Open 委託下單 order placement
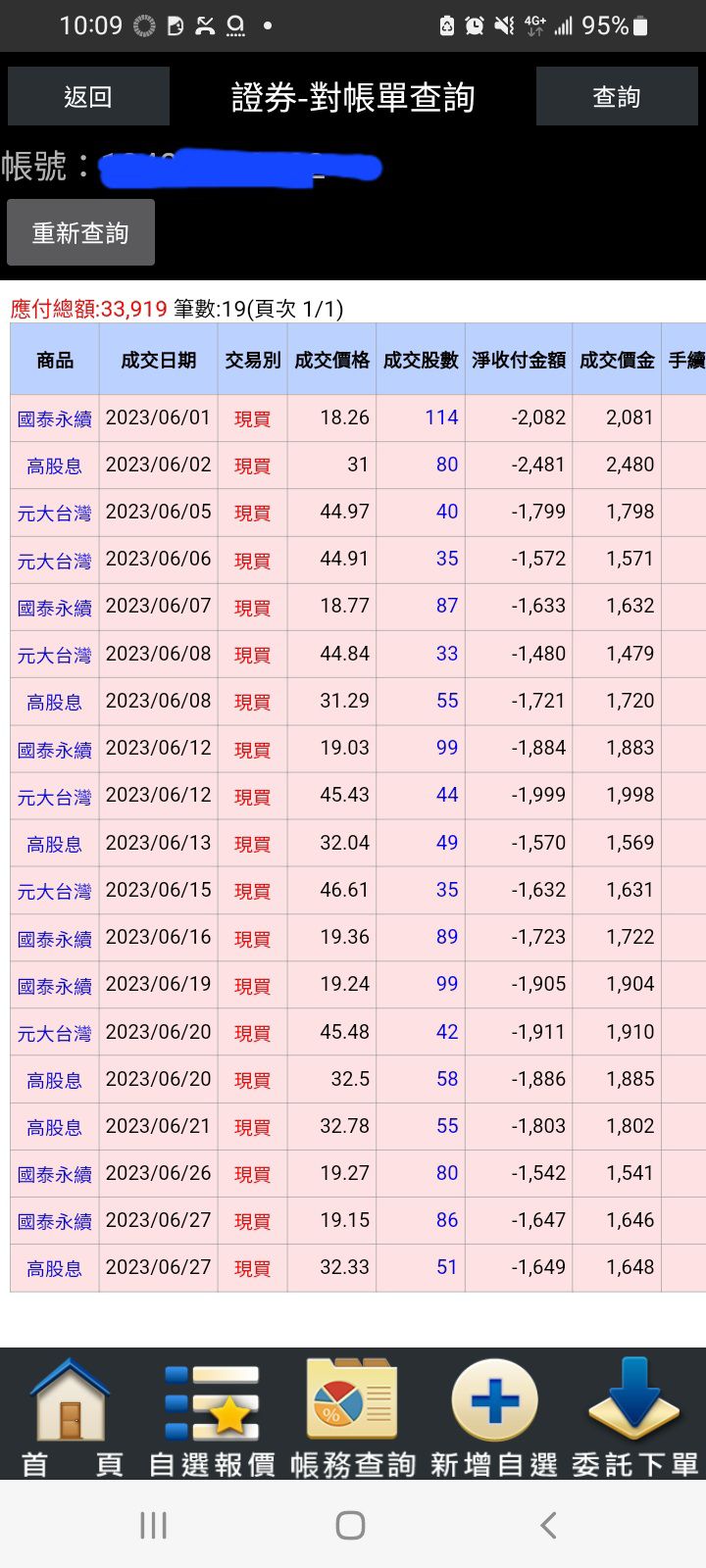 [634, 1417]
